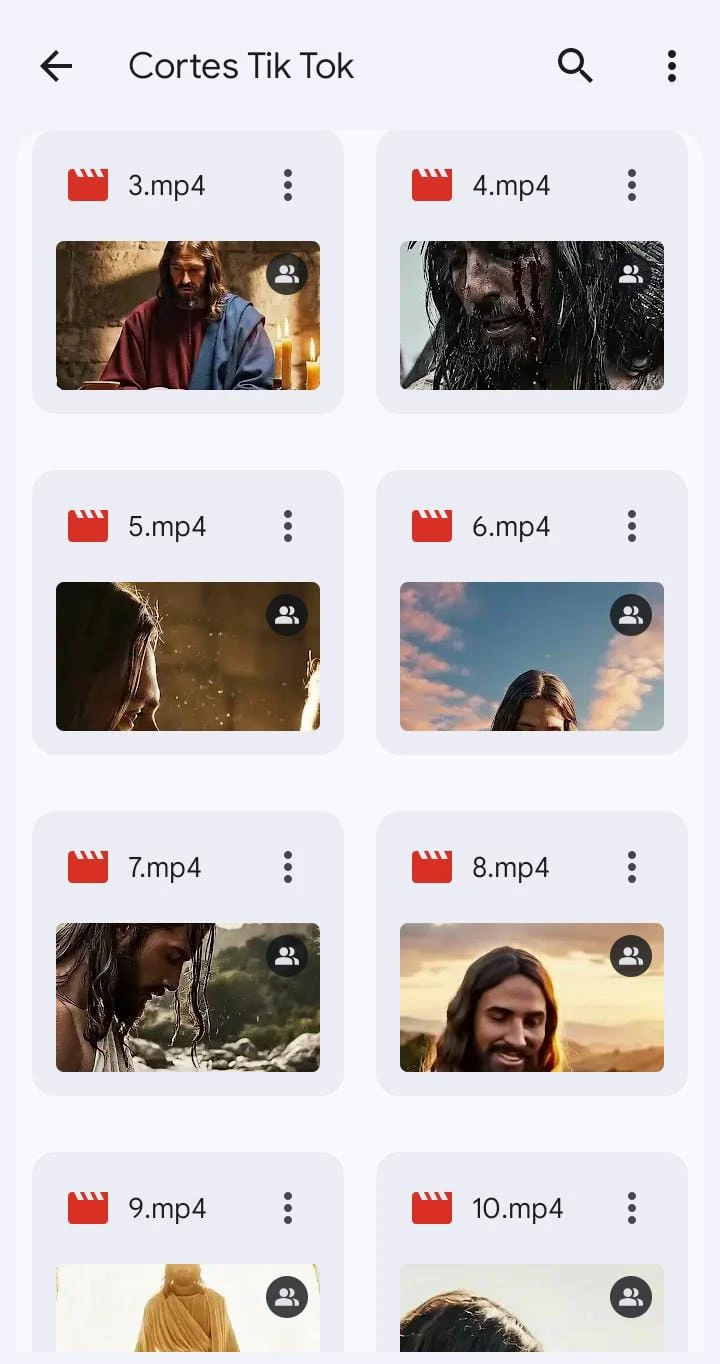Tap the three-dot menu for 5.mp4
The width and height of the screenshot is (720, 1364).
point(288,526)
